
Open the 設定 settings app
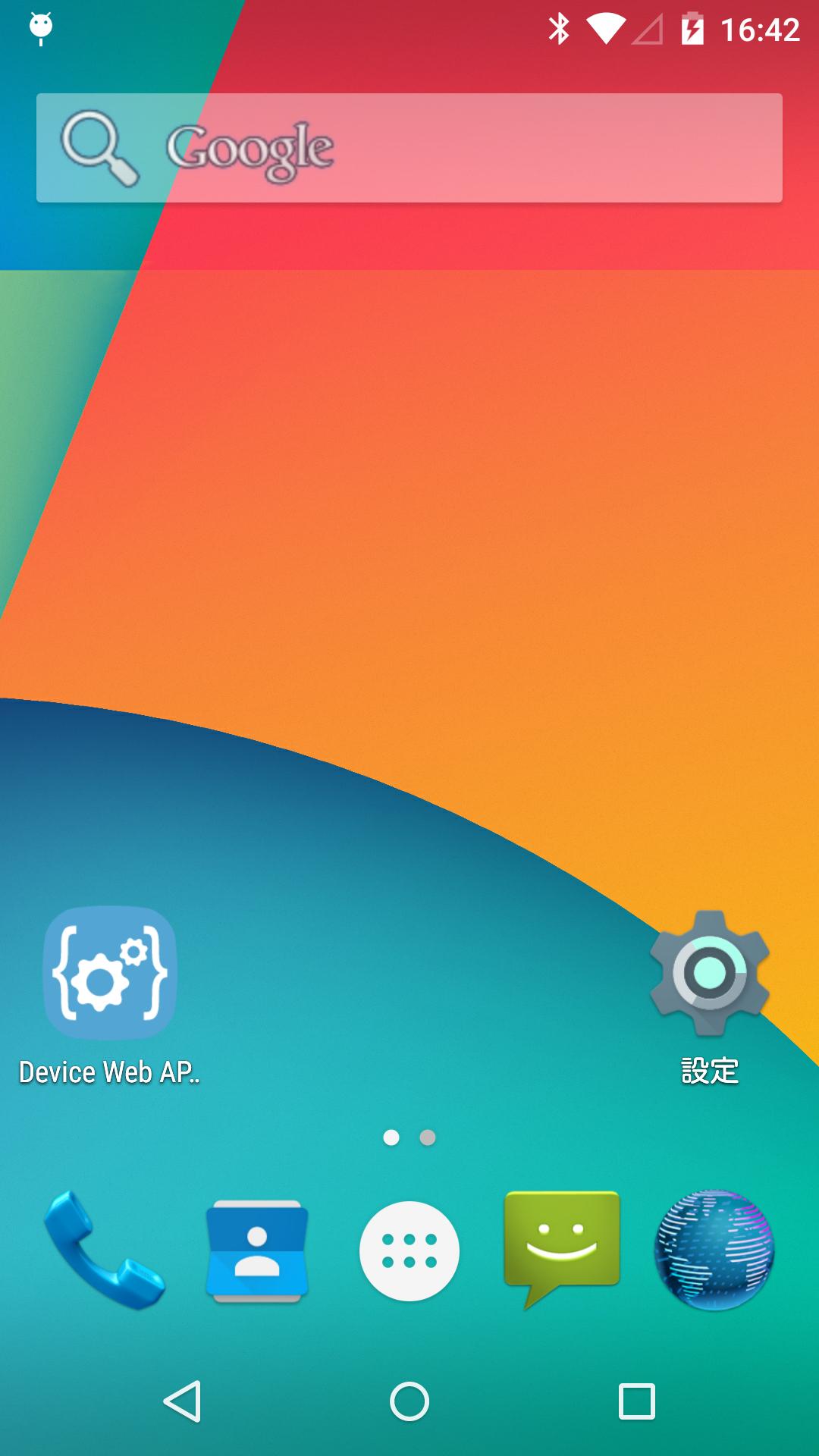(710, 974)
